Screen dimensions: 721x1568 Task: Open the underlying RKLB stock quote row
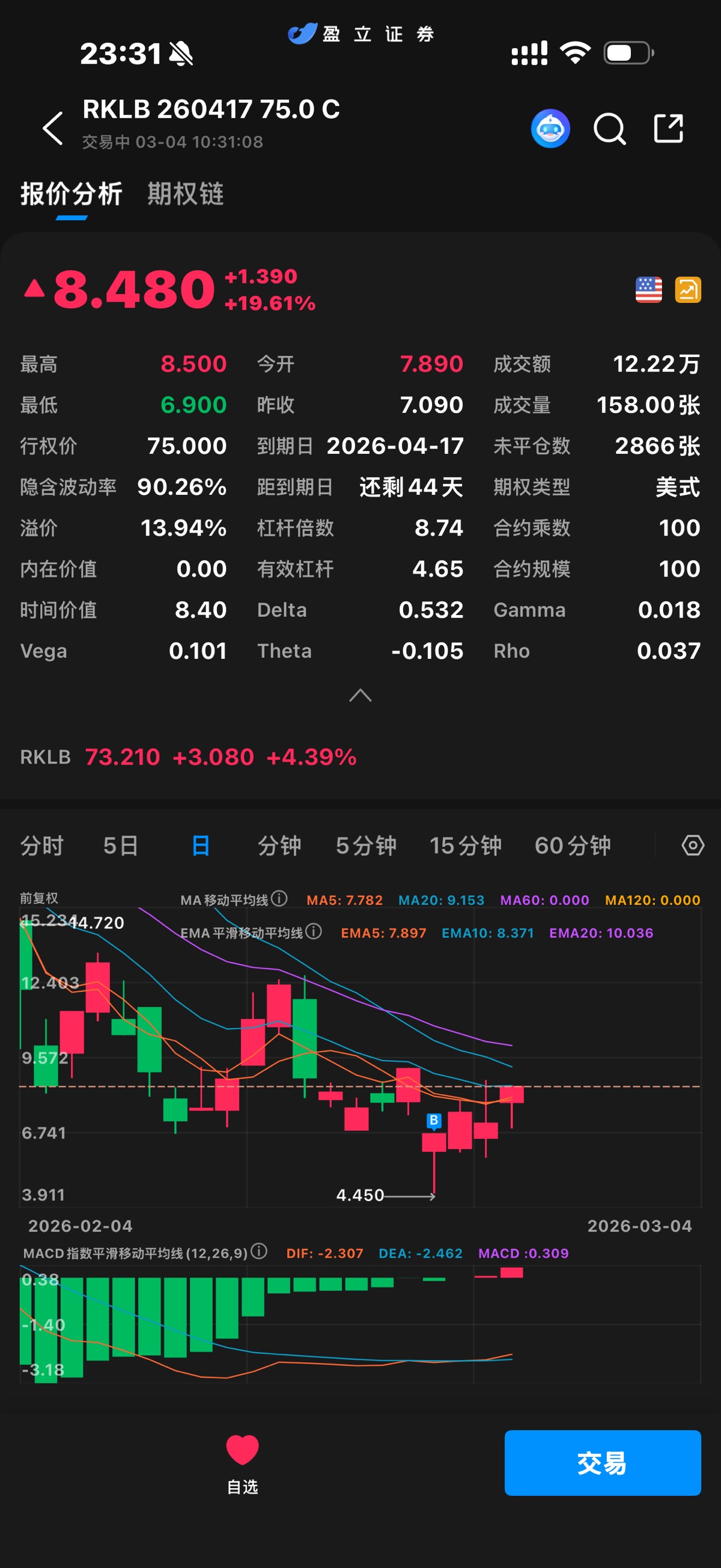coord(189,756)
